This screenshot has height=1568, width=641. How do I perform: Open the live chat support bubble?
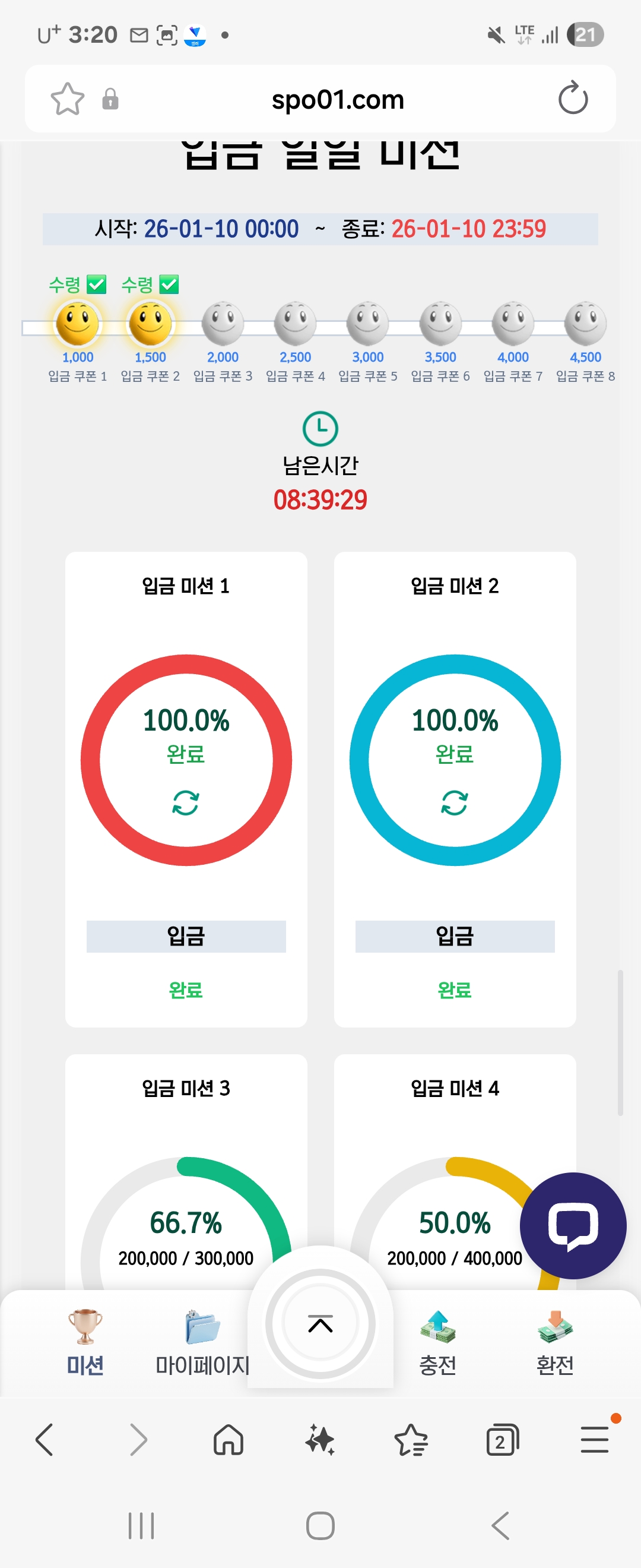click(572, 1225)
